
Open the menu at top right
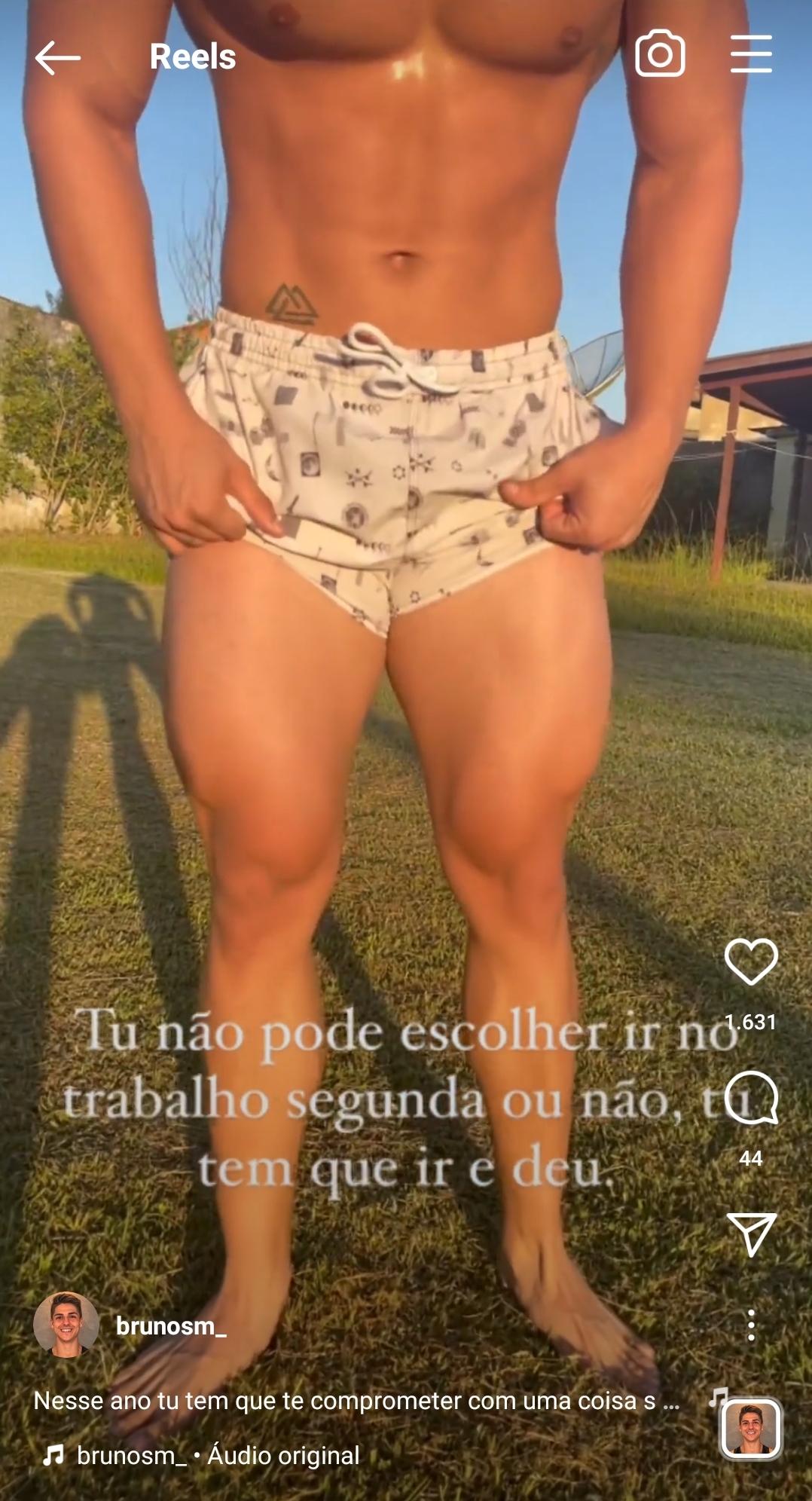[751, 54]
